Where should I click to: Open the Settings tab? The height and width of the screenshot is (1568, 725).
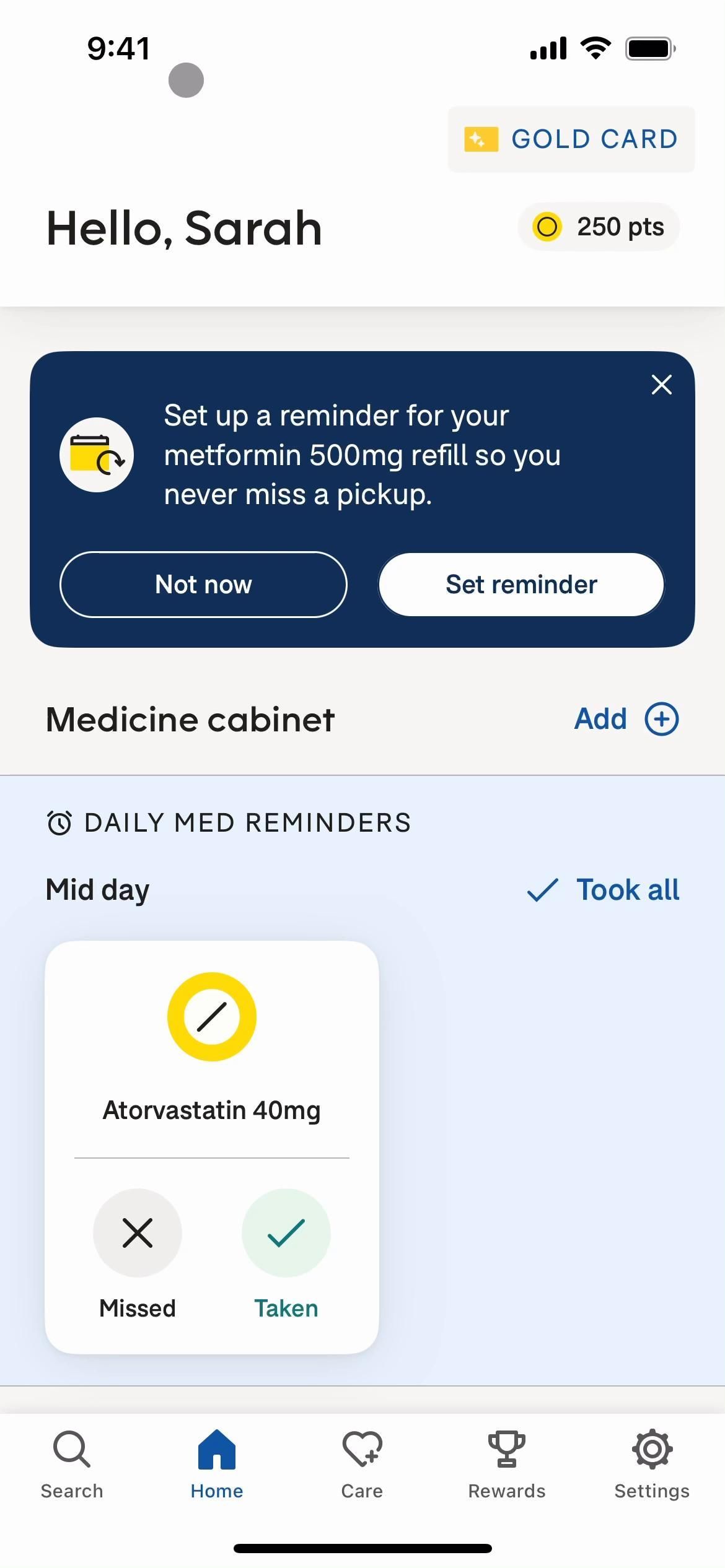point(652,1464)
